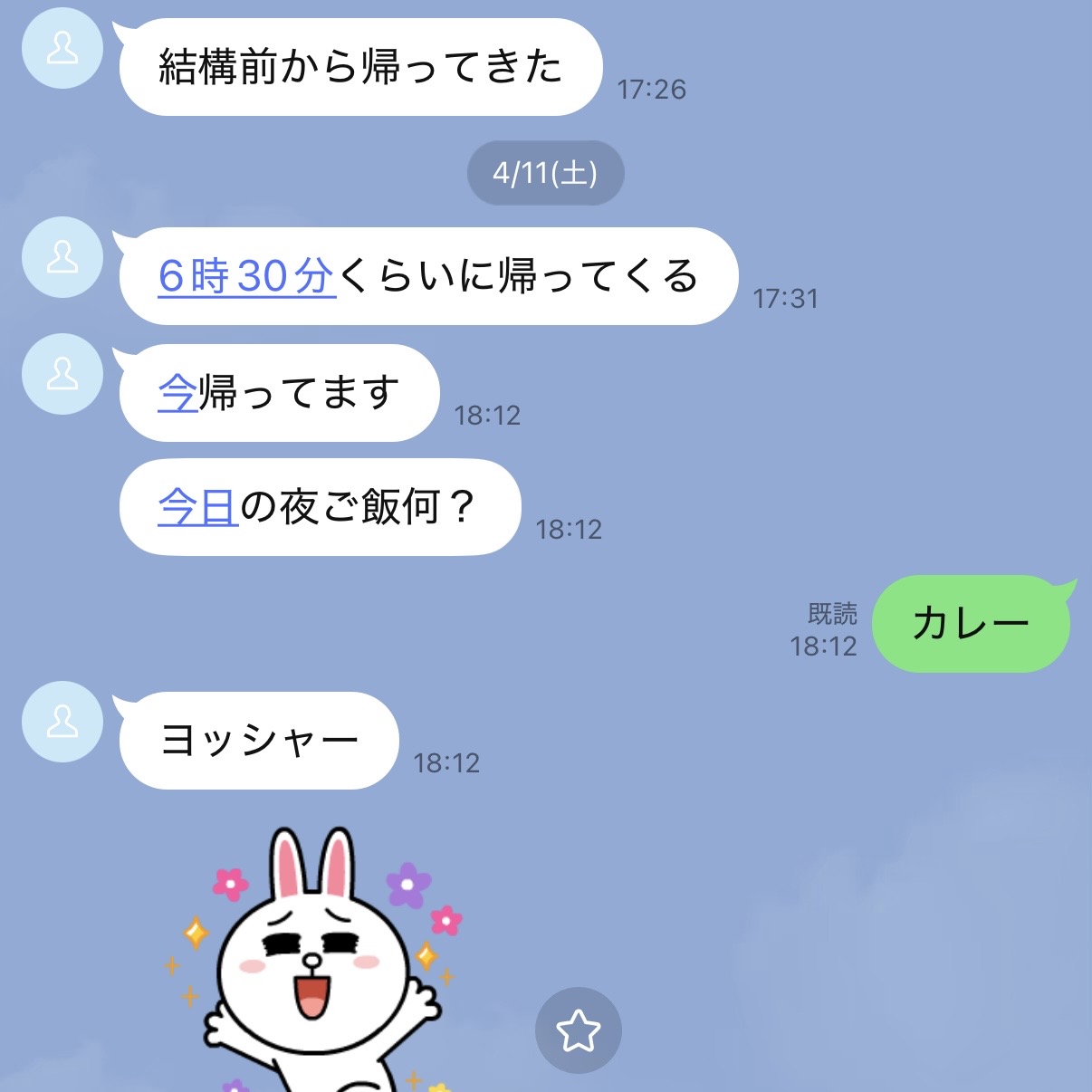This screenshot has width=1092, height=1092.
Task: Open sender's avatar beside 結構前から帰ってきた
Action: click(x=62, y=48)
